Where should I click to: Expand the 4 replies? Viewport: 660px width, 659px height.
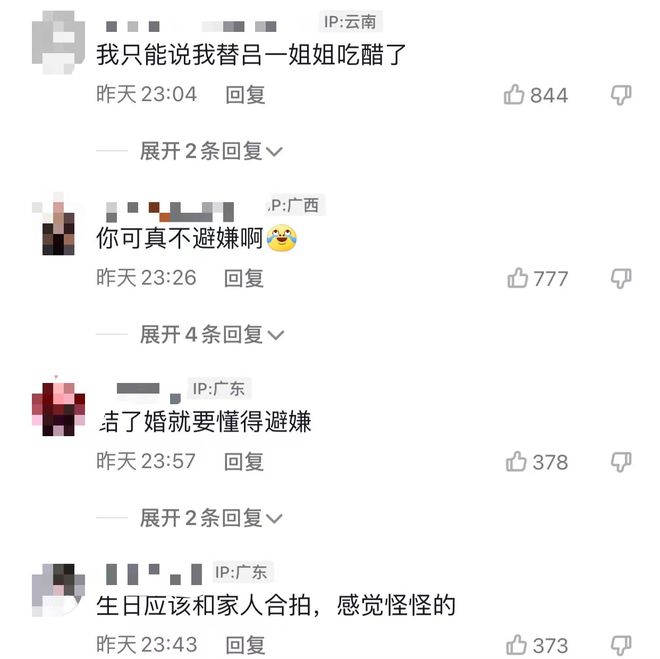[211, 334]
